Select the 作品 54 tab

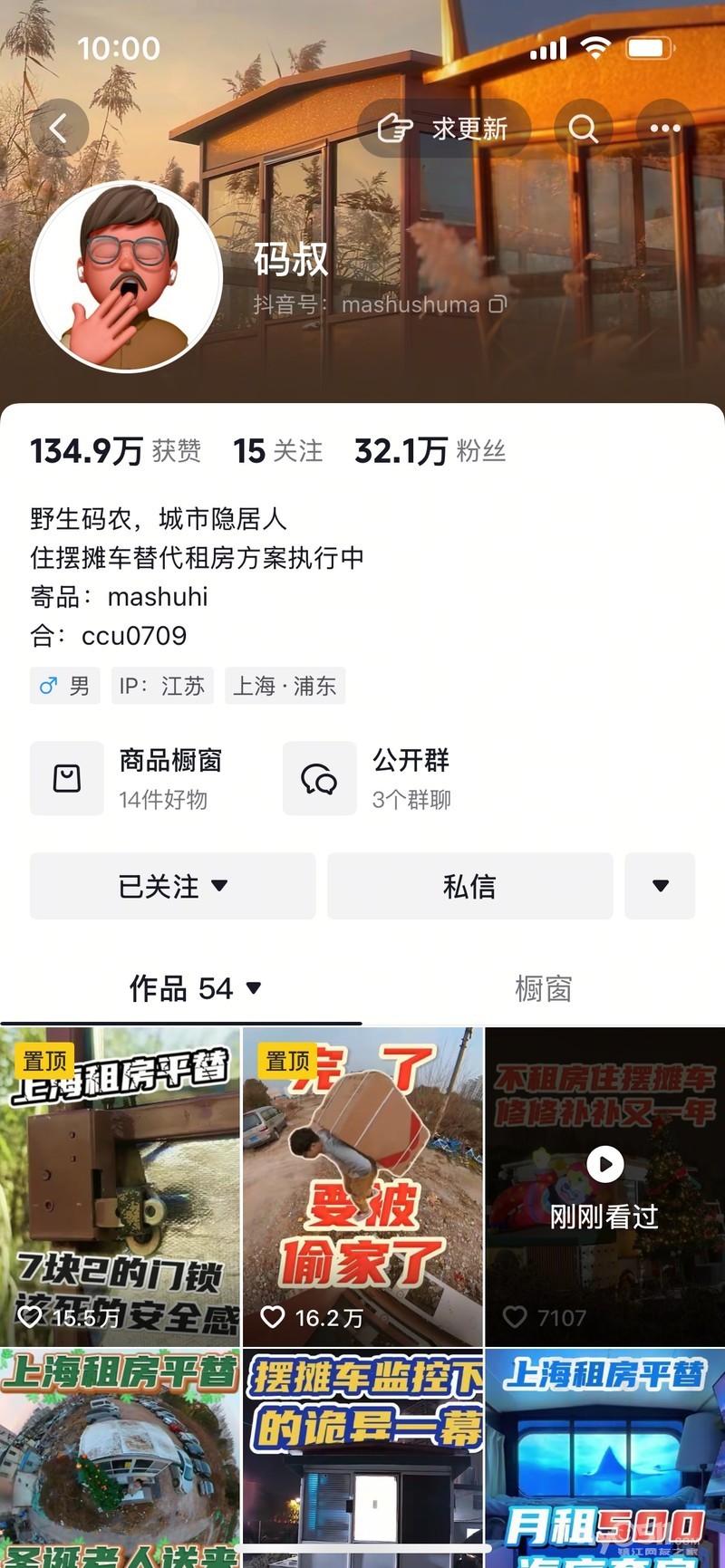(194, 988)
